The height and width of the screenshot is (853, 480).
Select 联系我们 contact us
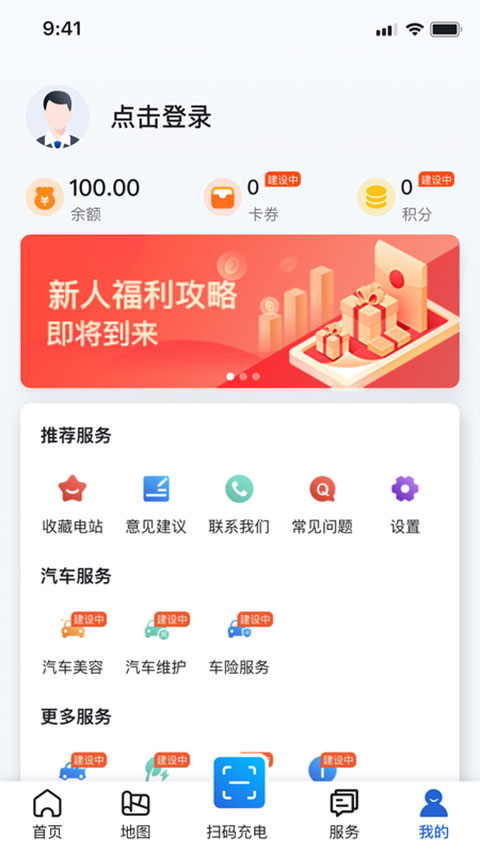tap(239, 504)
